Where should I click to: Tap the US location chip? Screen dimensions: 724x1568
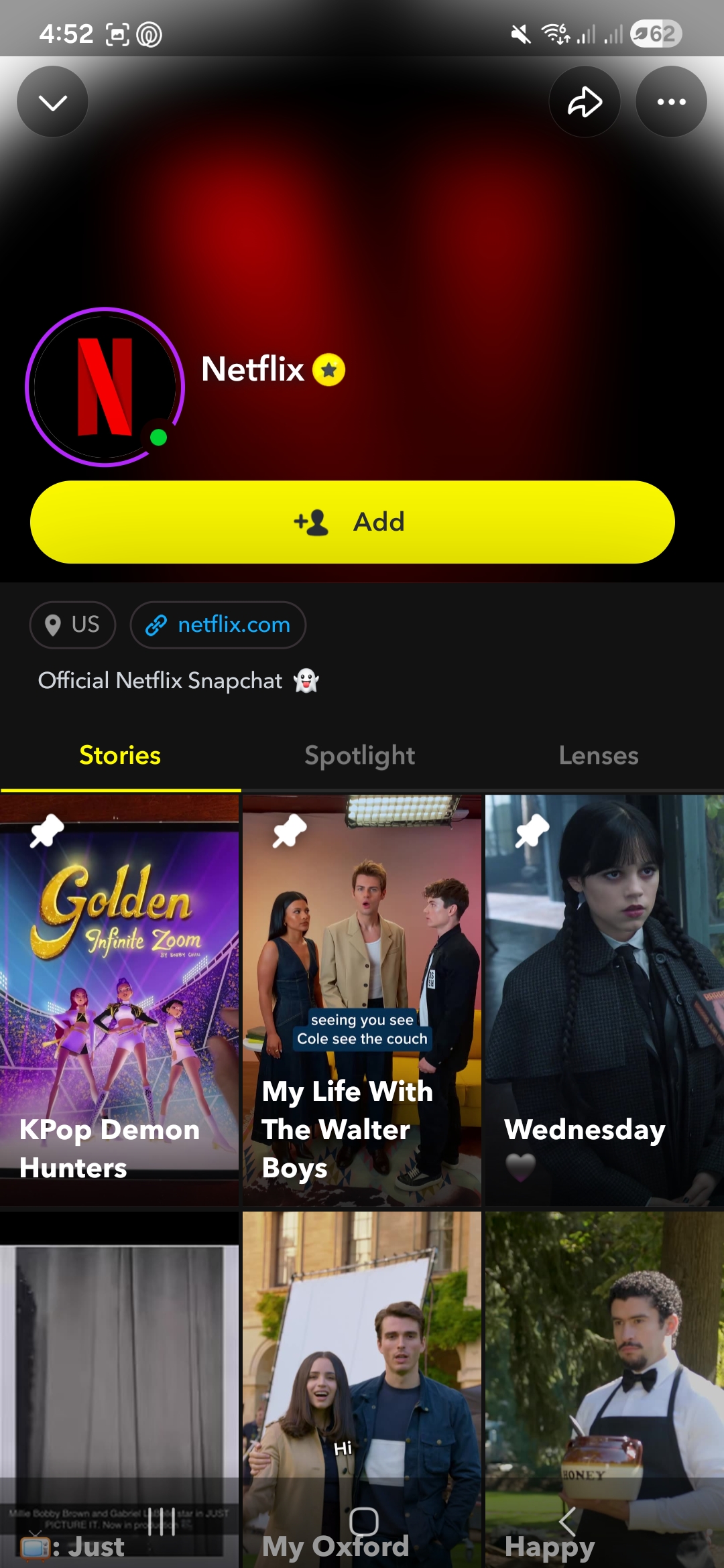click(72, 625)
